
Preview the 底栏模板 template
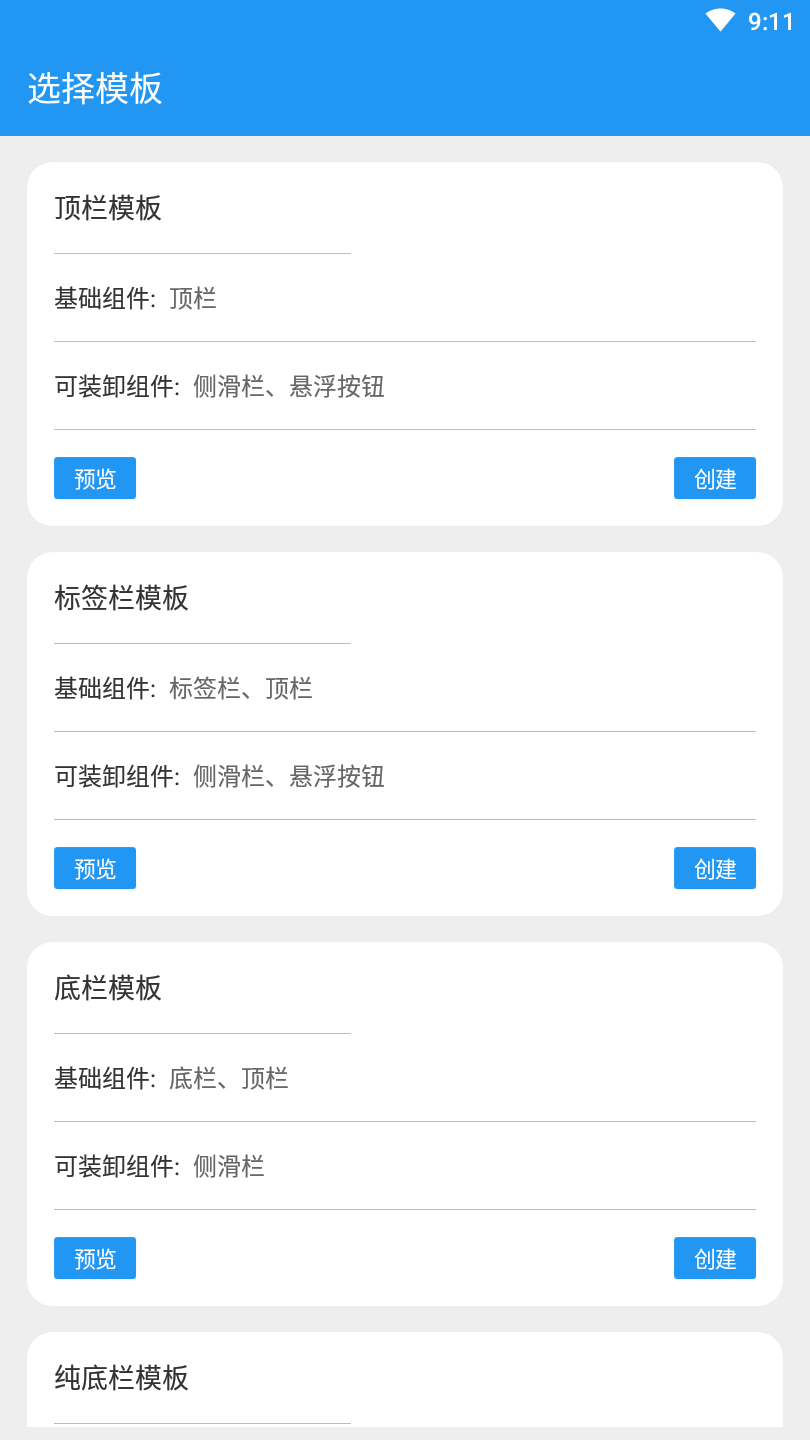95,1258
